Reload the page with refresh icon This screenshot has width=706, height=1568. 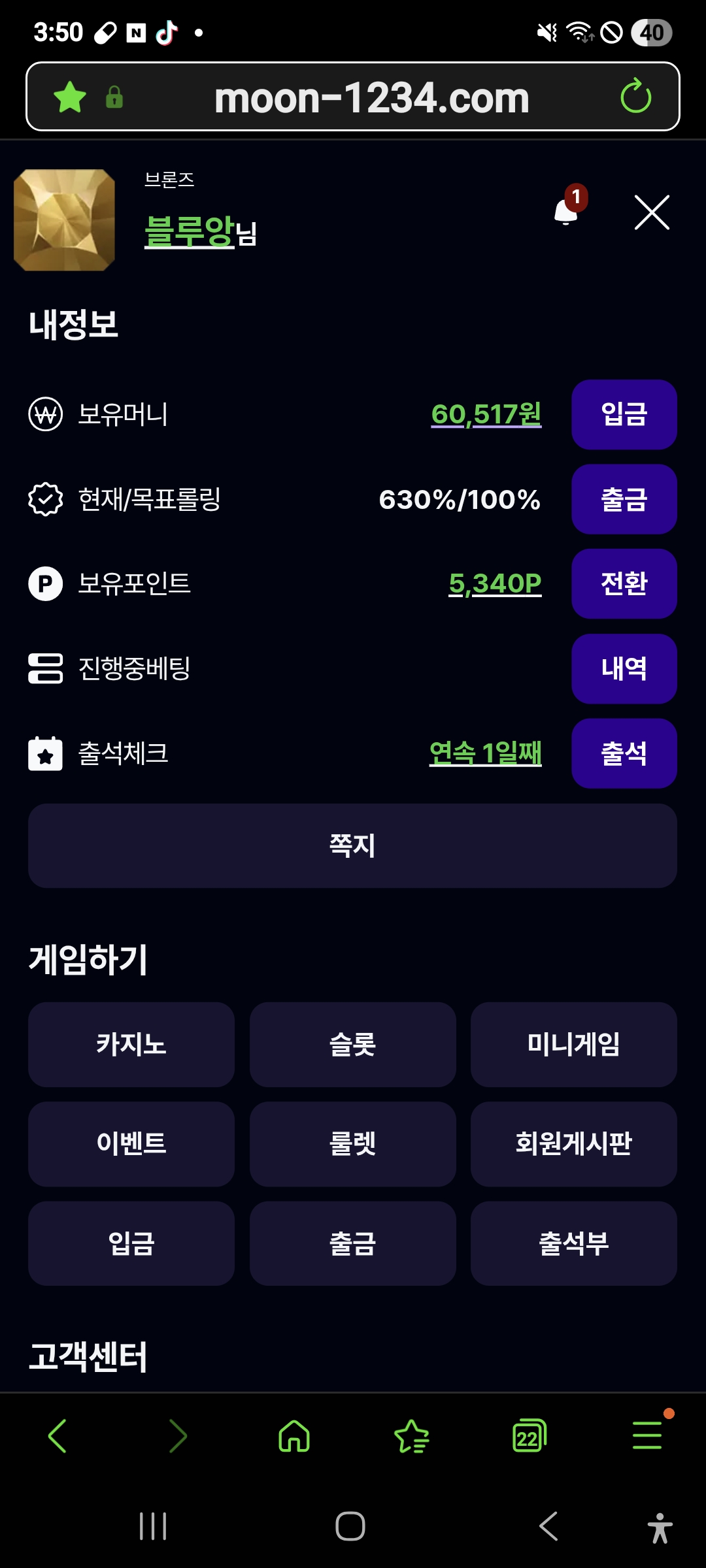(635, 97)
